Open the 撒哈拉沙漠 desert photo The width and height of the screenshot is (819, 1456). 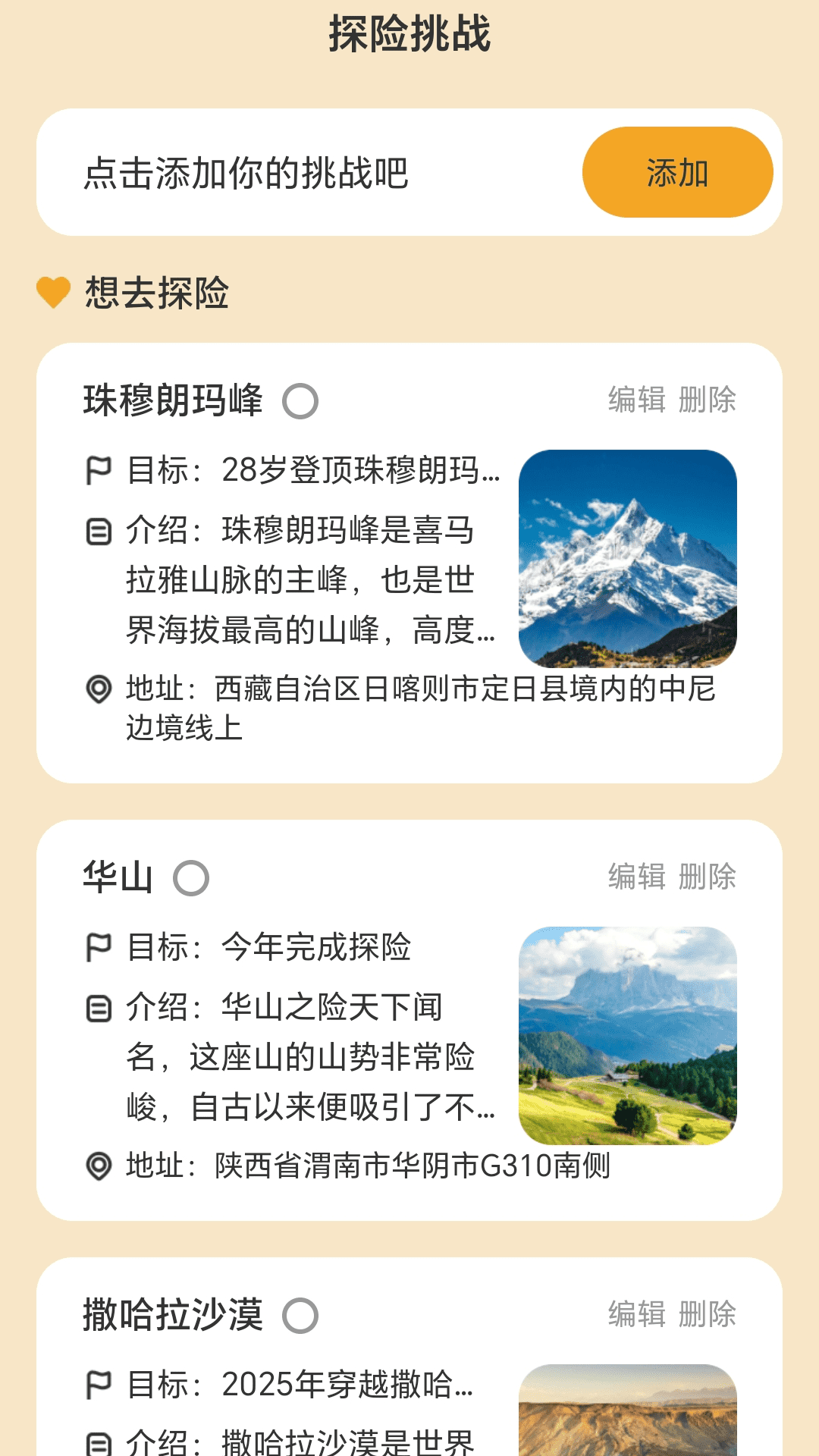627,1410
